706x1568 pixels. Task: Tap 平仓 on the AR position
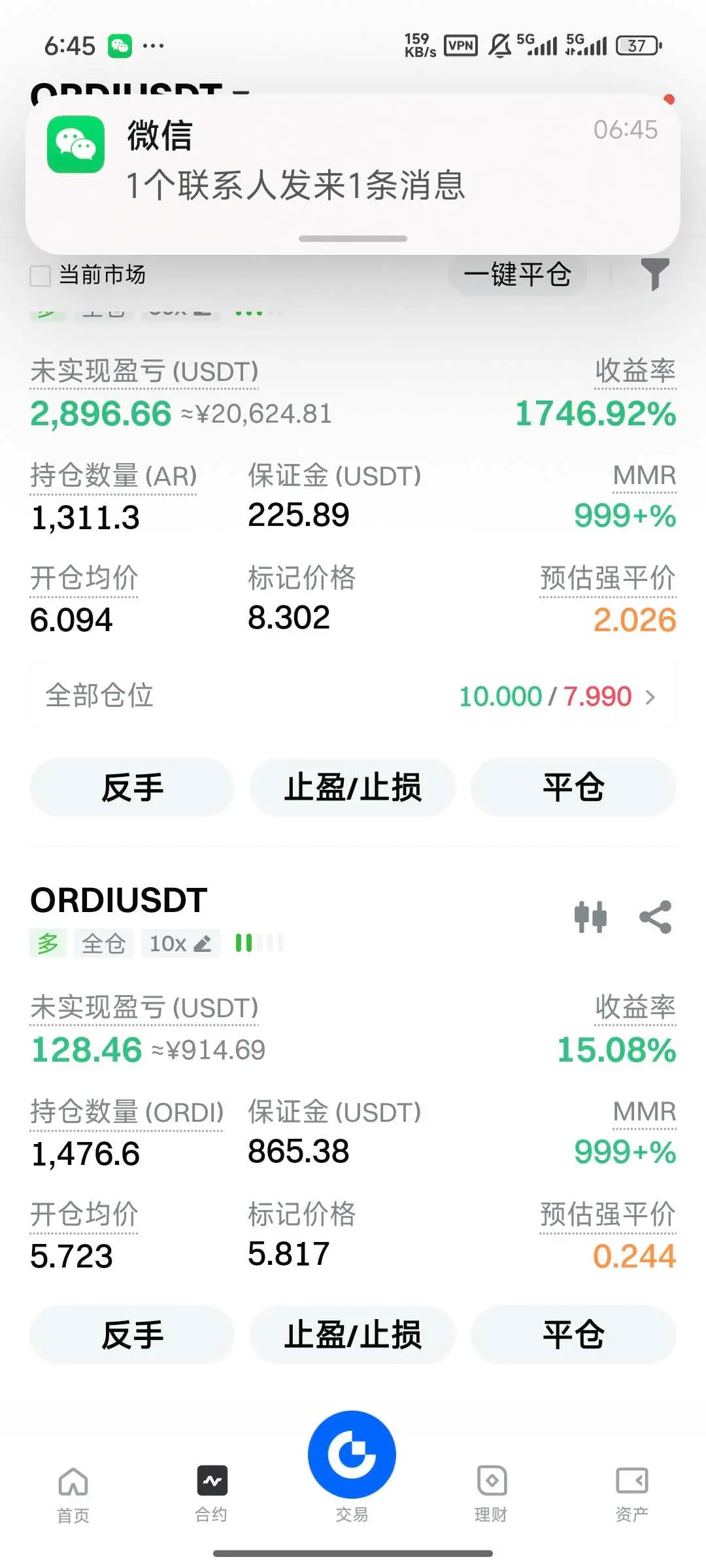(573, 787)
